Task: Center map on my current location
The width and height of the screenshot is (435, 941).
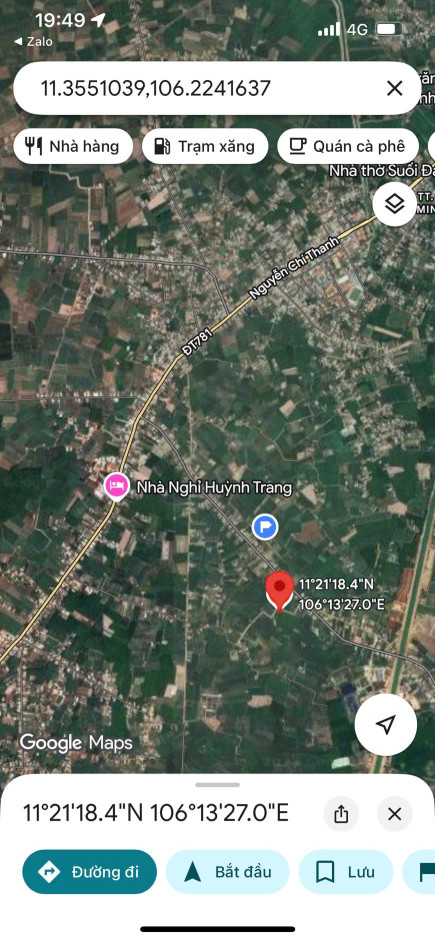Action: [386, 725]
